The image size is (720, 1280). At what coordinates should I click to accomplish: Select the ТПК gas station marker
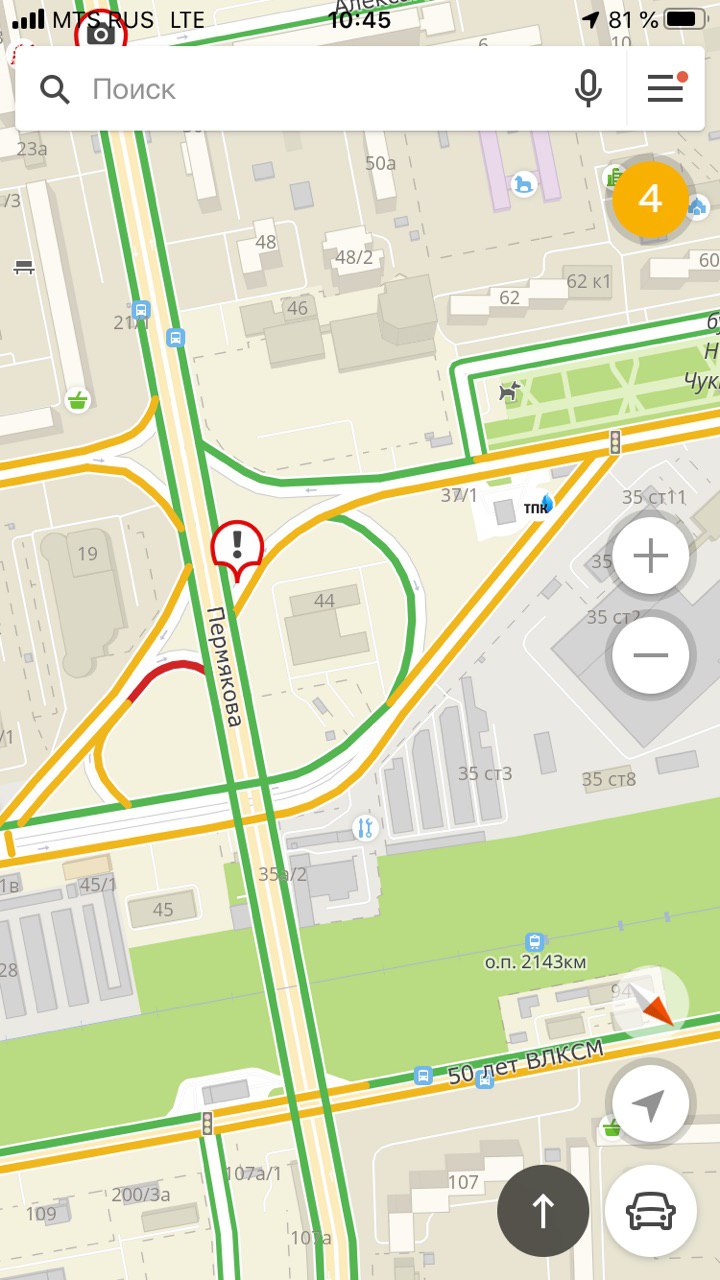538,506
